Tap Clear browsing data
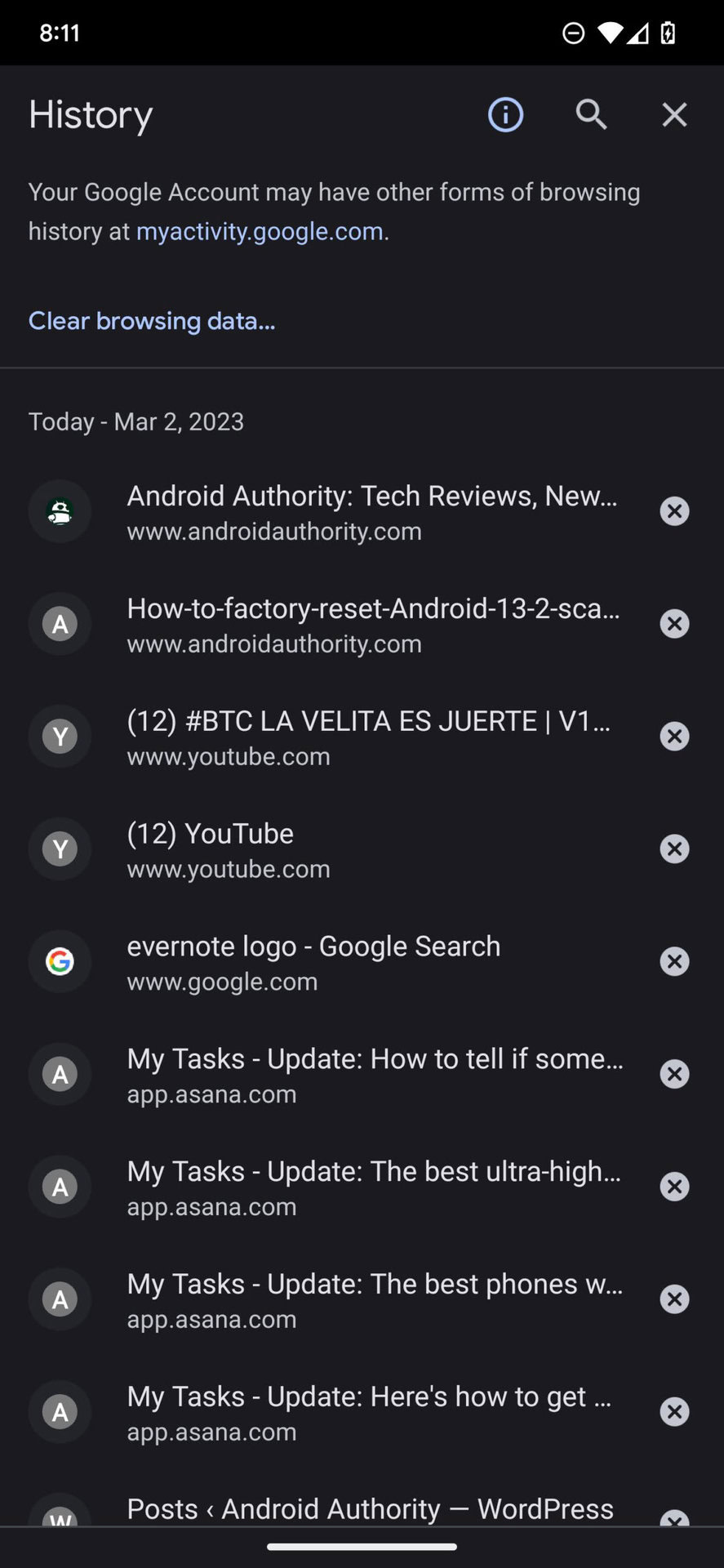Viewport: 724px width, 1568px height. tap(152, 321)
